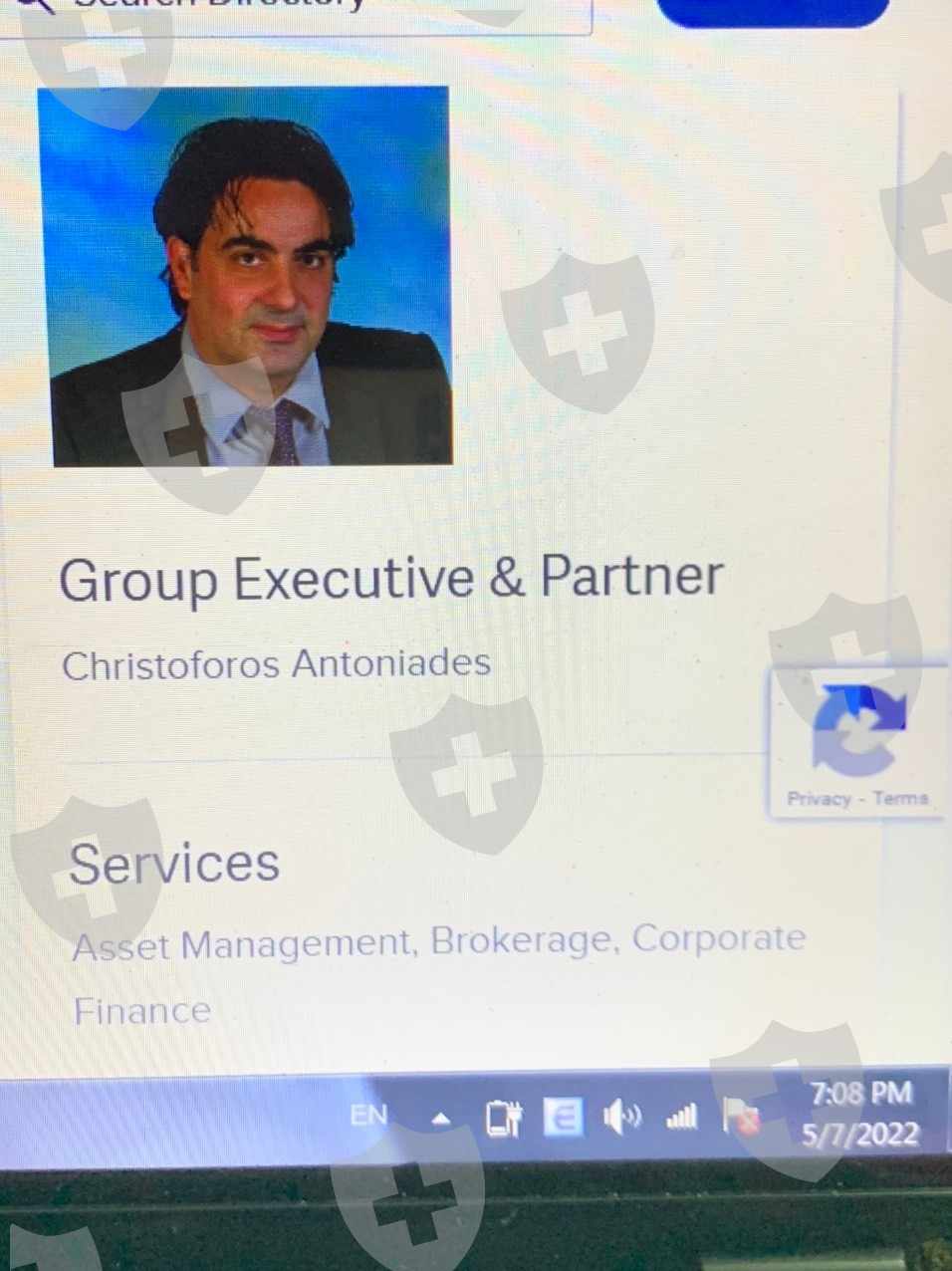Click the blue button beside the search field
The height and width of the screenshot is (1271, 952).
[x=773, y=10]
